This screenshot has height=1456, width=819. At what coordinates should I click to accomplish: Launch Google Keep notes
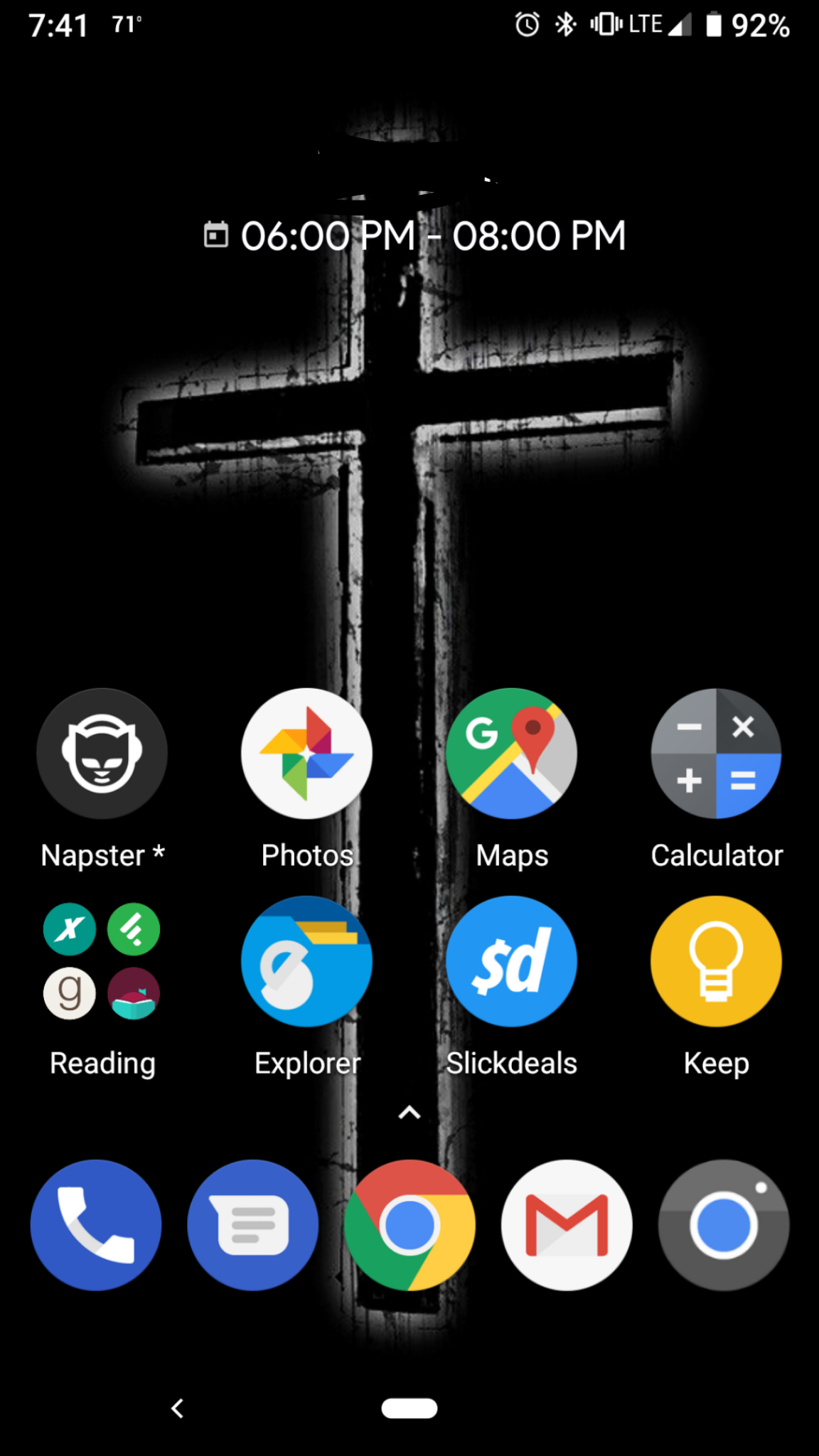click(x=715, y=960)
